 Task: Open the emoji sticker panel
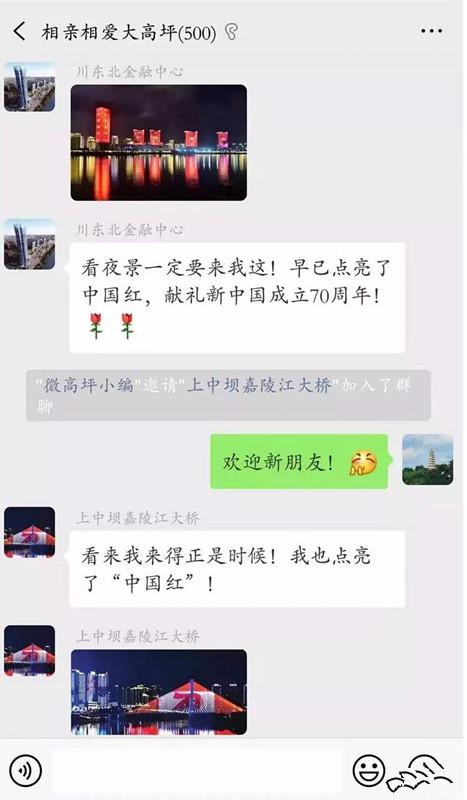pyautogui.click(x=368, y=770)
